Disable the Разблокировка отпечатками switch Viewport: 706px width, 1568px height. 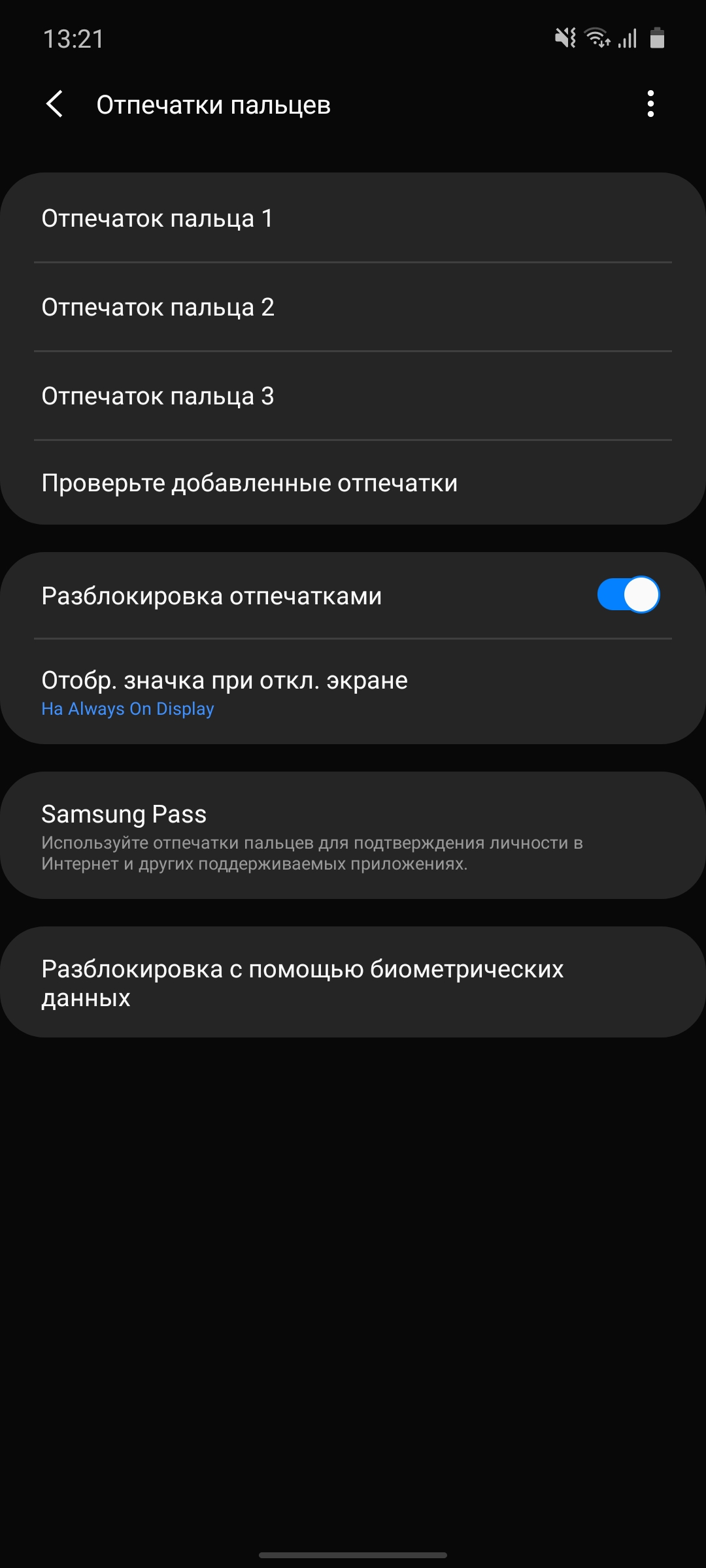tap(628, 595)
